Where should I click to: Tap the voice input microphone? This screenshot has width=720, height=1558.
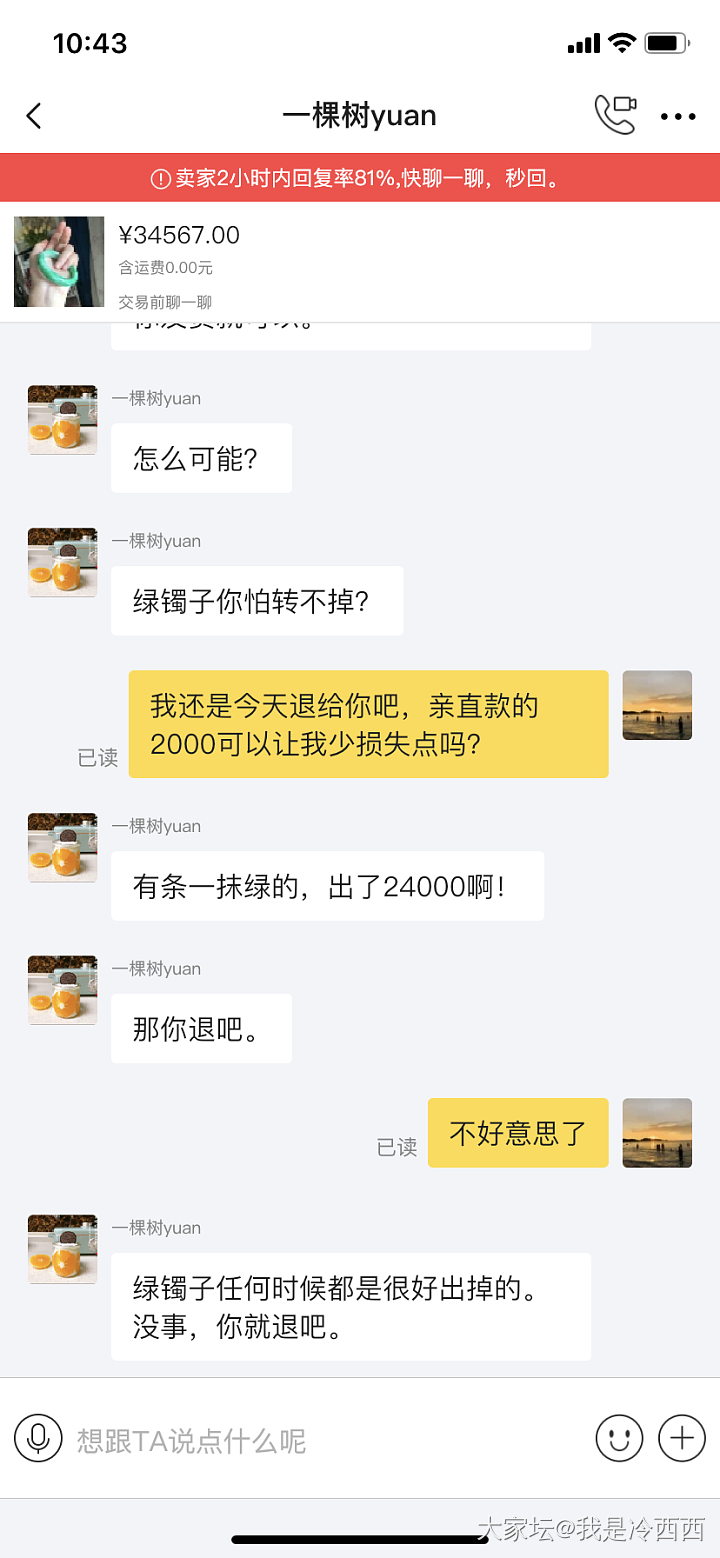[38, 1438]
